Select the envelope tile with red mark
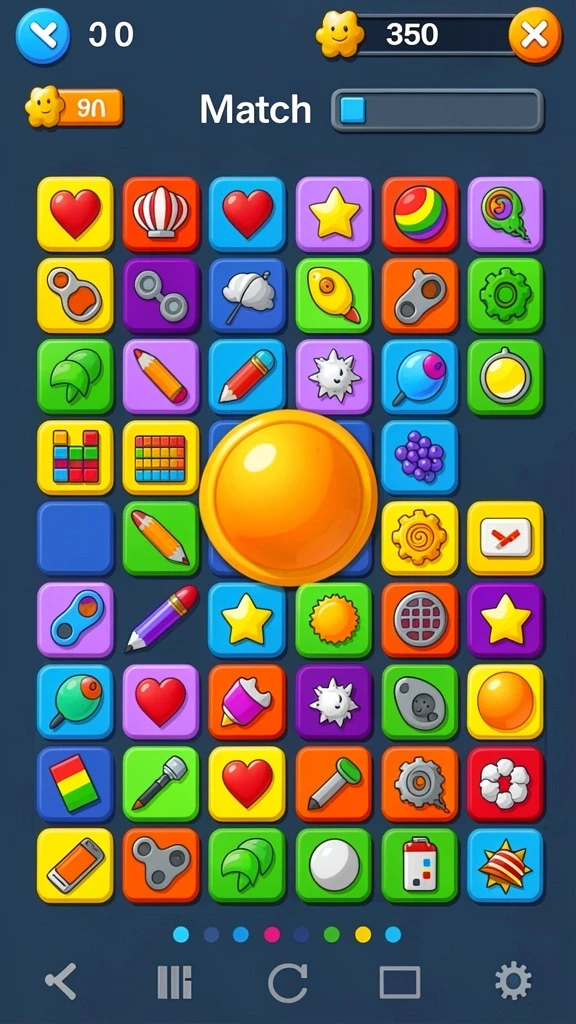Image resolution: width=576 pixels, height=1024 pixels. tap(505, 538)
